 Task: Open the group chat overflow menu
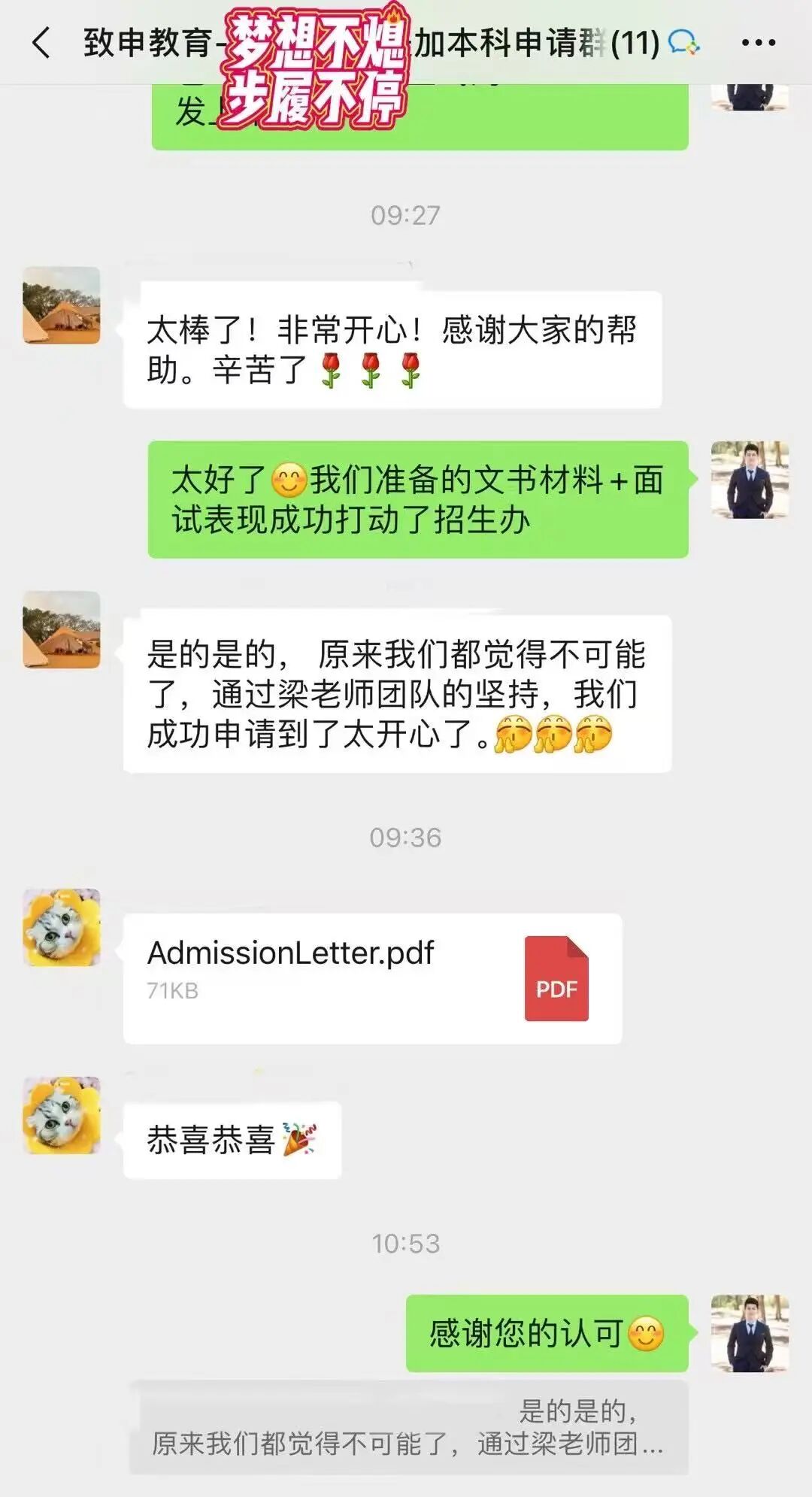[758, 43]
